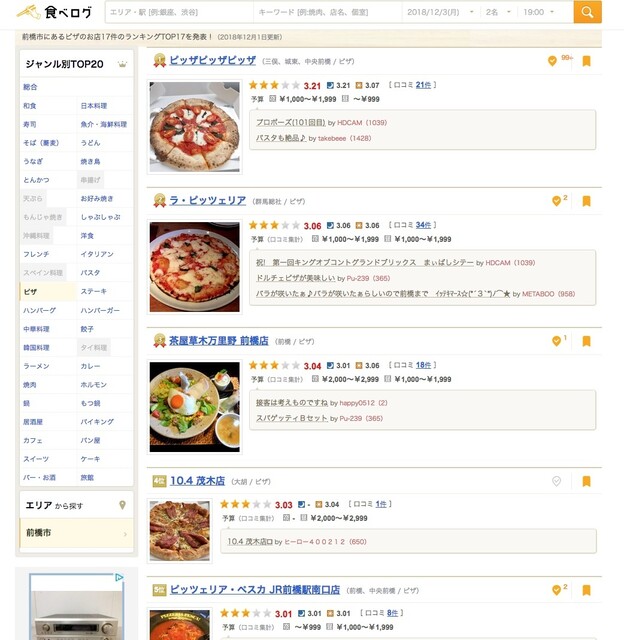Open ピッツェリア・ペスカ JR前橋駅南口店
Screen dimensions: 624x640
click(254, 590)
